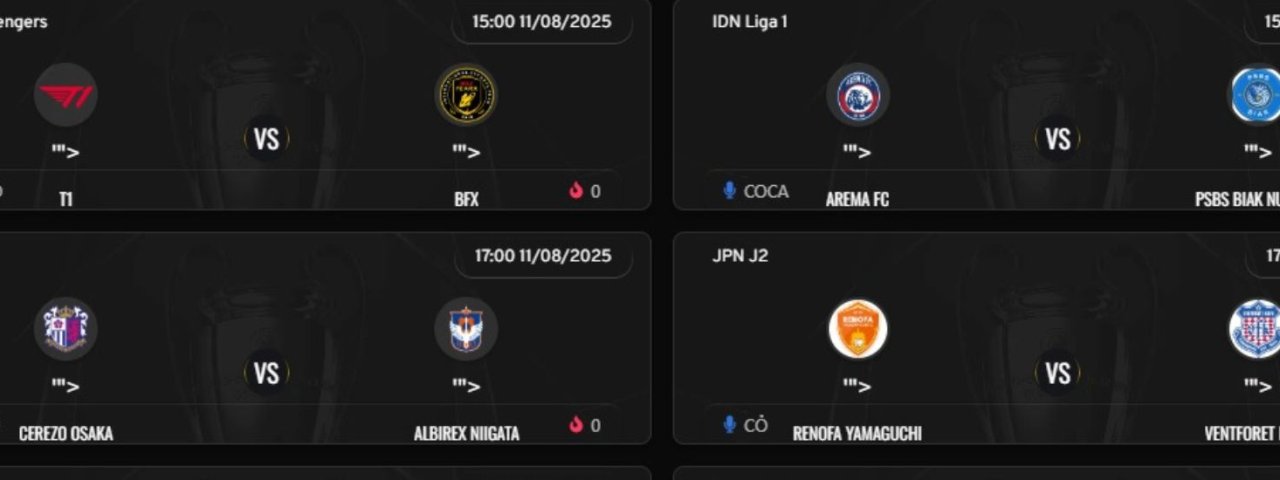The image size is (1280, 480).
Task: Open the T1 vs BFX match card
Action: point(266,137)
